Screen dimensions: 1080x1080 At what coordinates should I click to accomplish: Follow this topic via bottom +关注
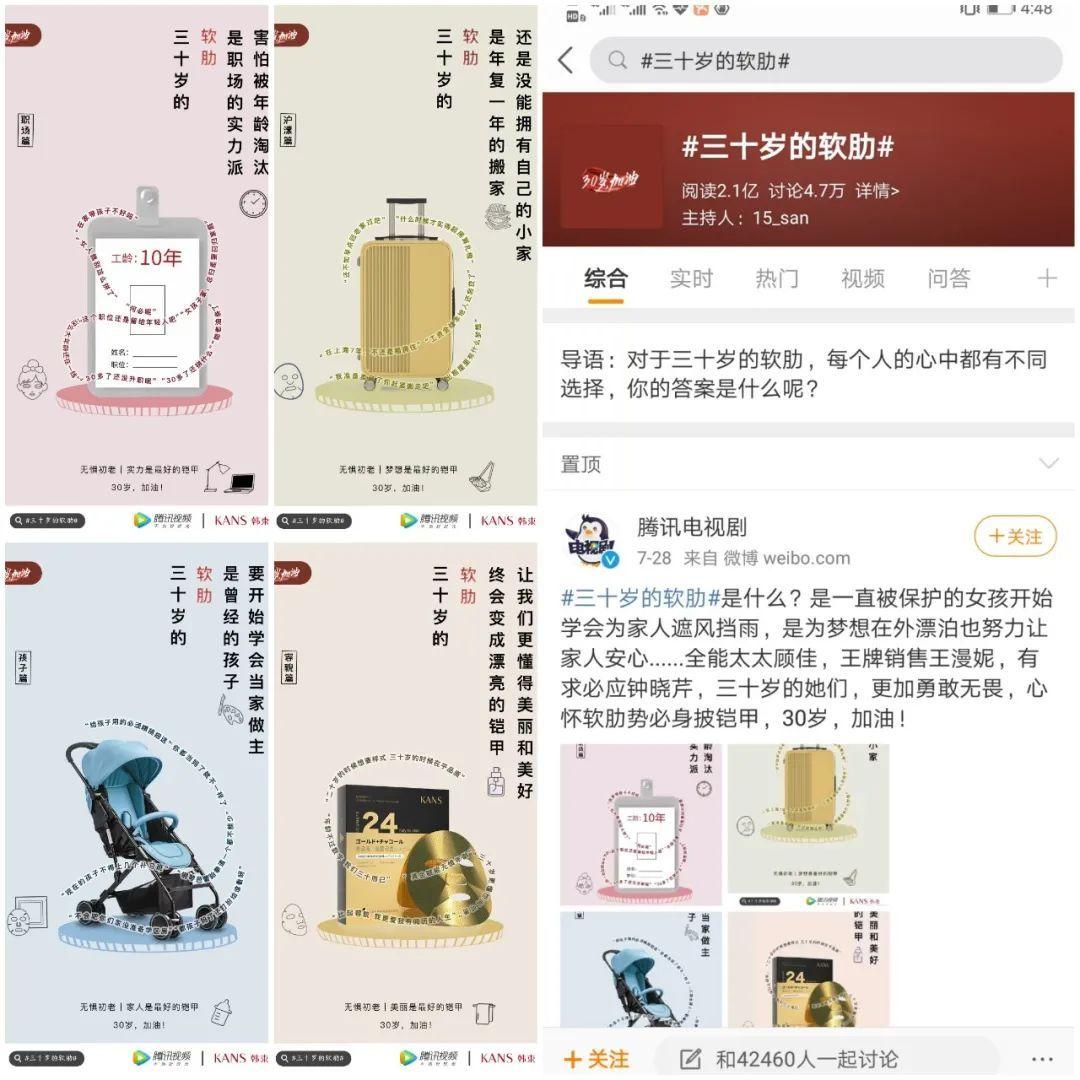(597, 1058)
